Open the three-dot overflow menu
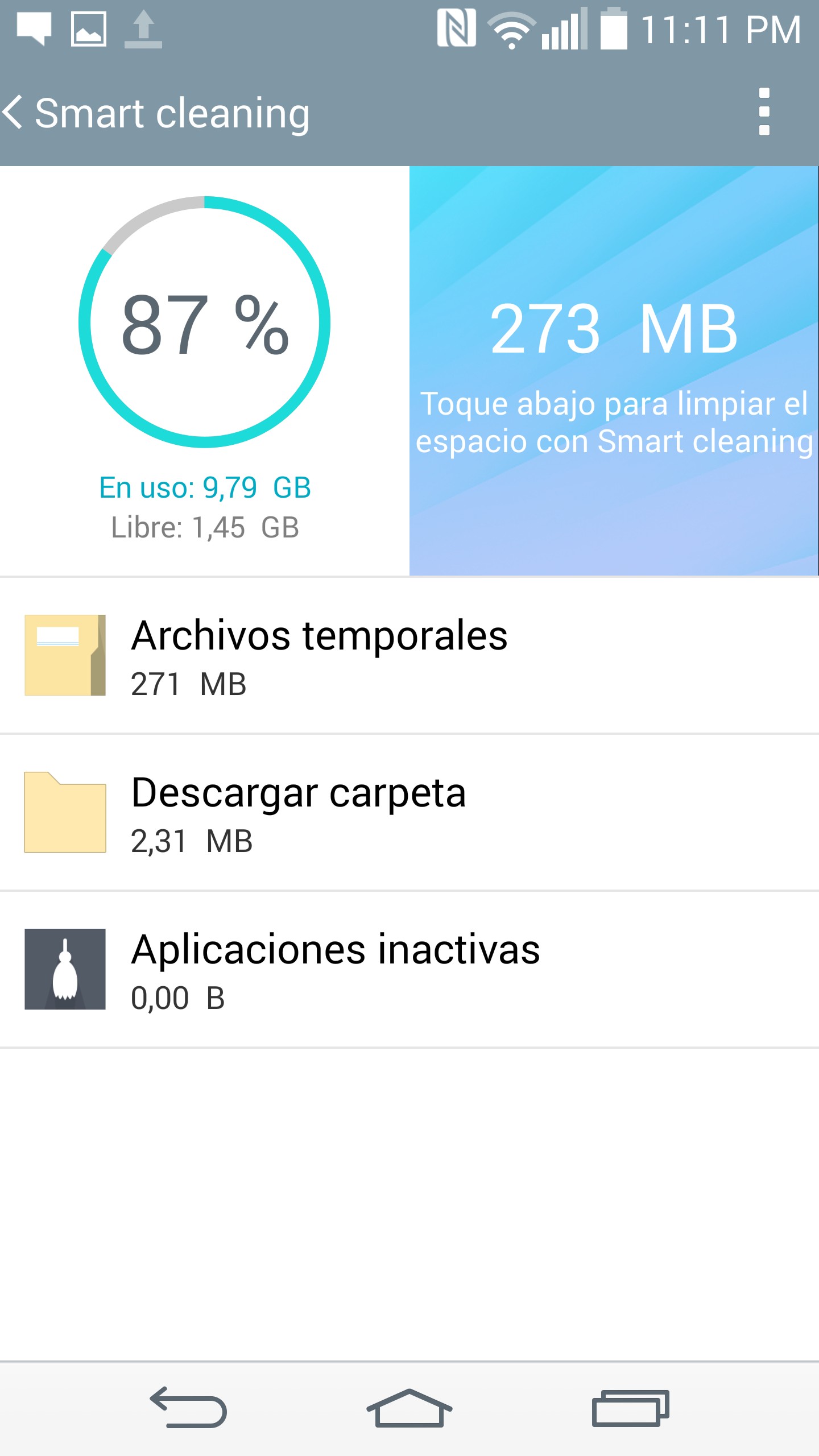Image resolution: width=819 pixels, height=1456 pixels. [764, 111]
